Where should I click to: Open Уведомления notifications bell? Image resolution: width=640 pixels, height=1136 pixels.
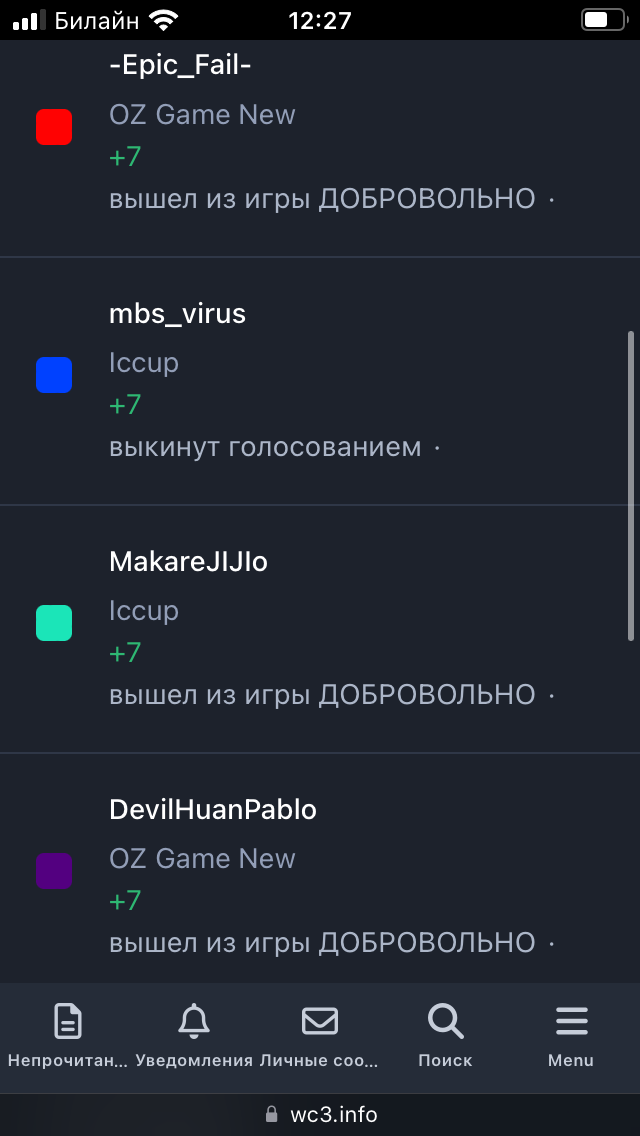(194, 1036)
